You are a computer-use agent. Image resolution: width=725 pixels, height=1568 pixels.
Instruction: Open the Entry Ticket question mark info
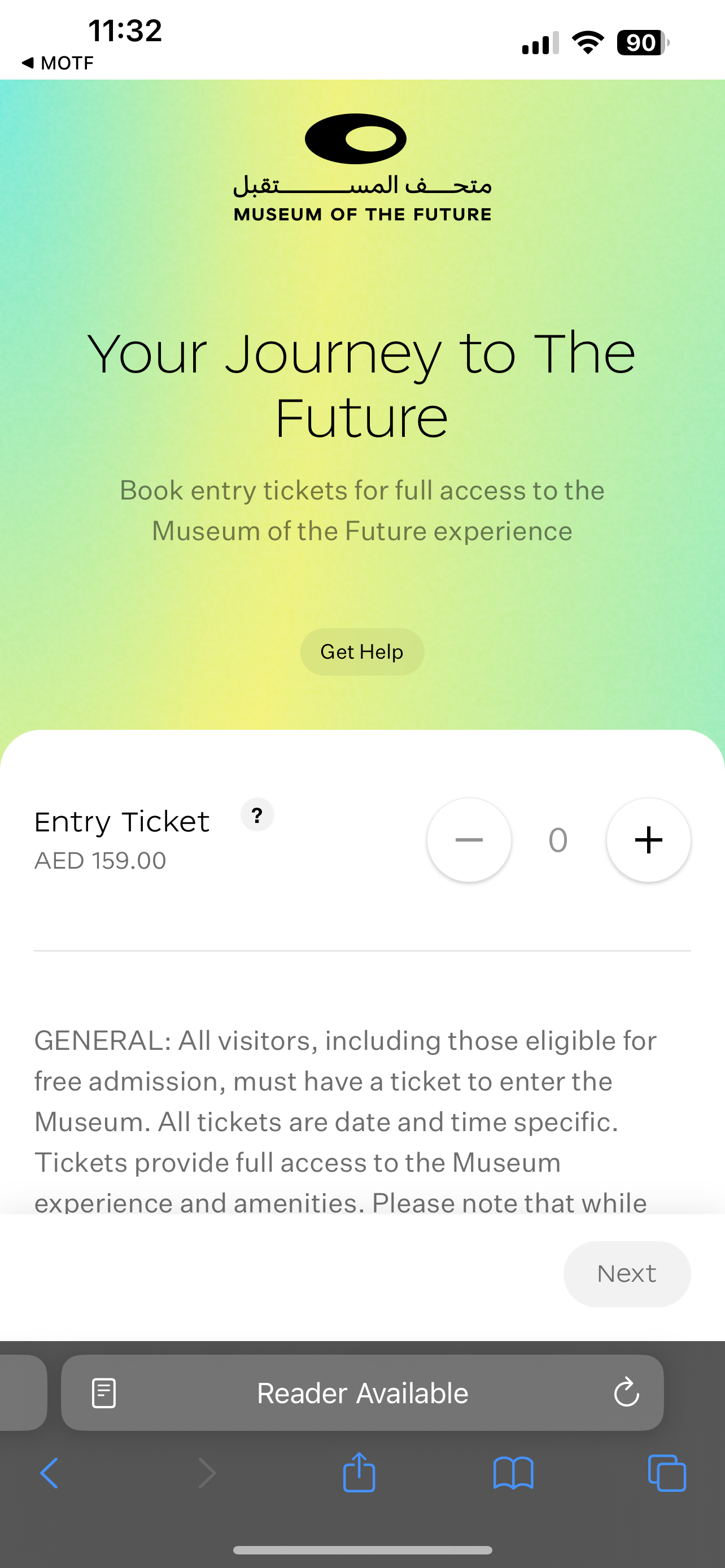[257, 814]
